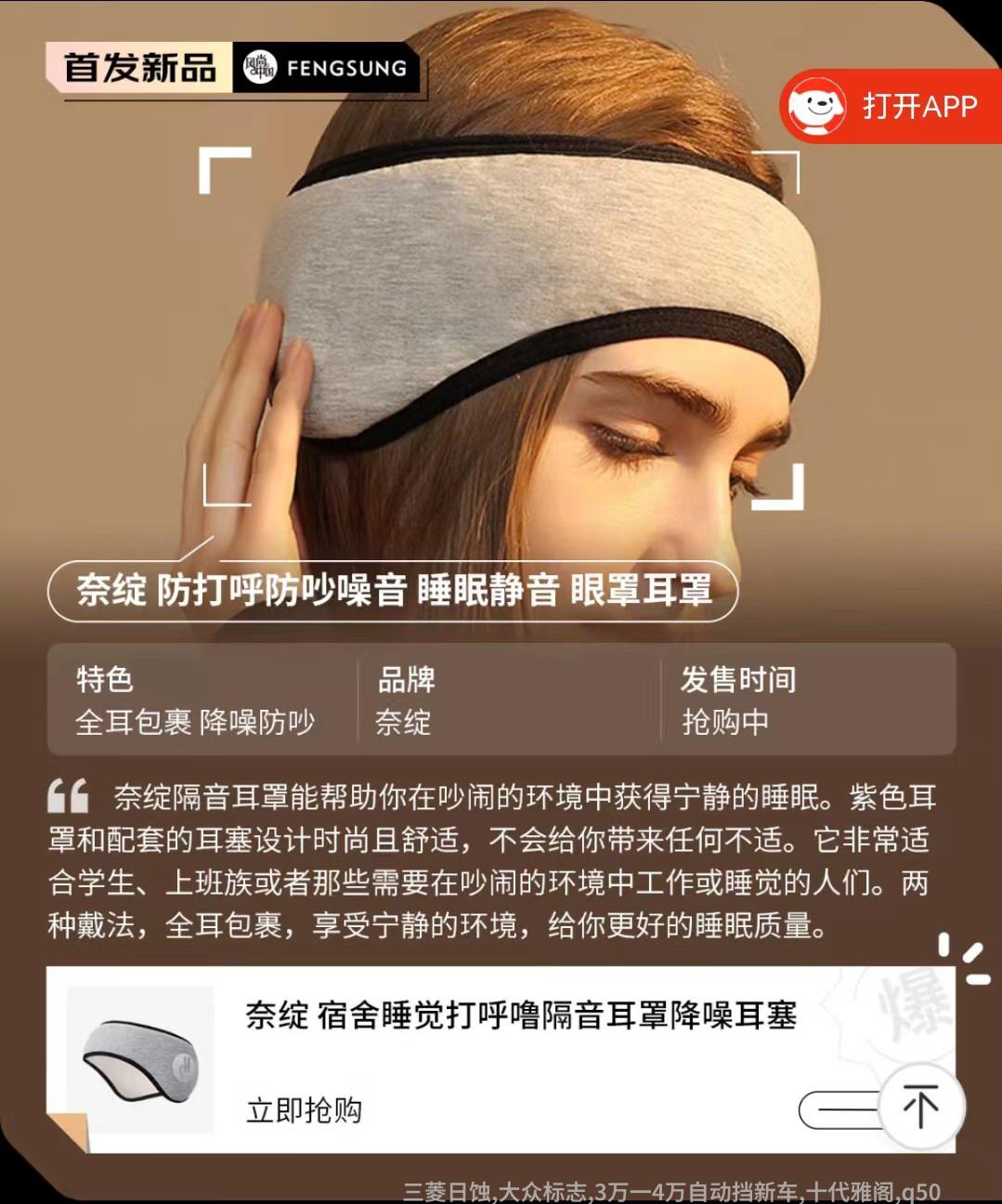Jump back to top with the arrow button
This screenshot has height=1204, width=1002.
(920, 1107)
